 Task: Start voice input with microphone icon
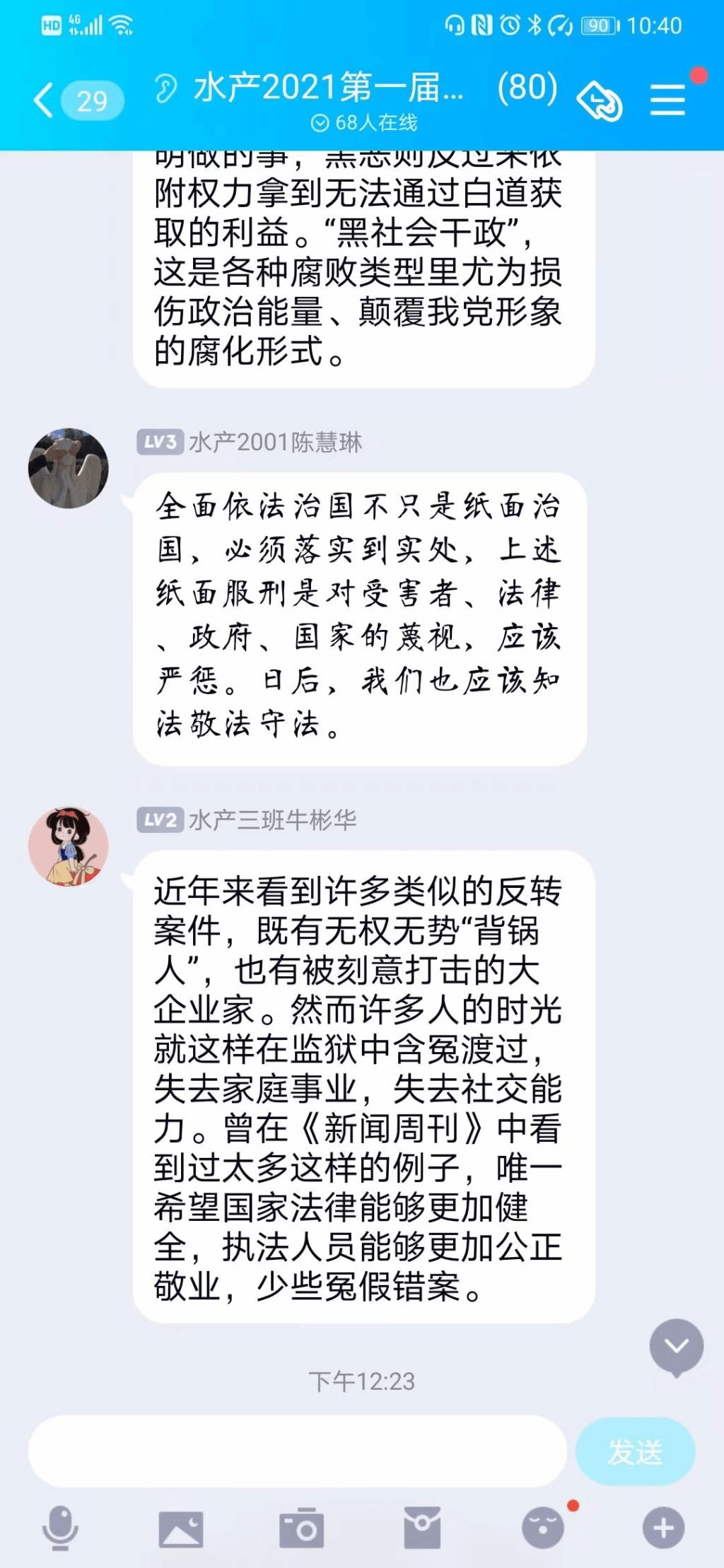coord(60,1528)
